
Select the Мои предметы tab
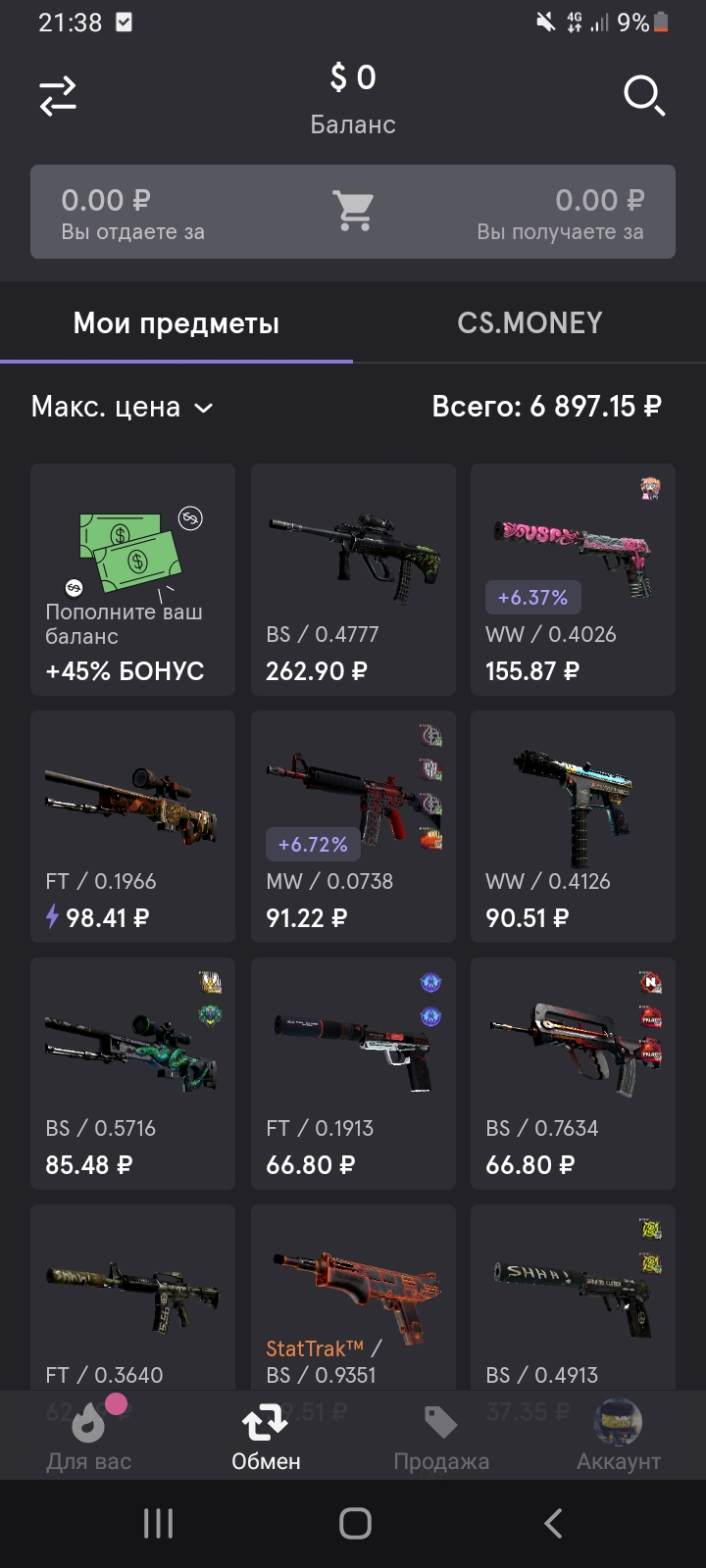(x=176, y=322)
